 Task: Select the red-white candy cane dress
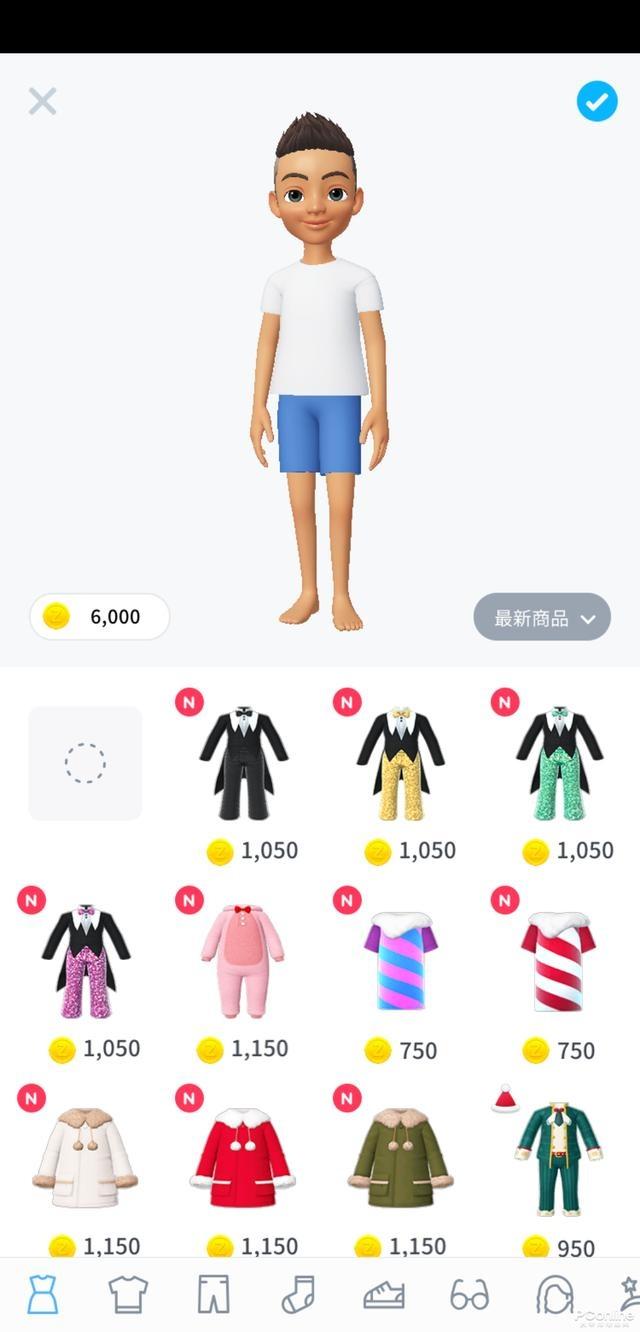coord(559,962)
